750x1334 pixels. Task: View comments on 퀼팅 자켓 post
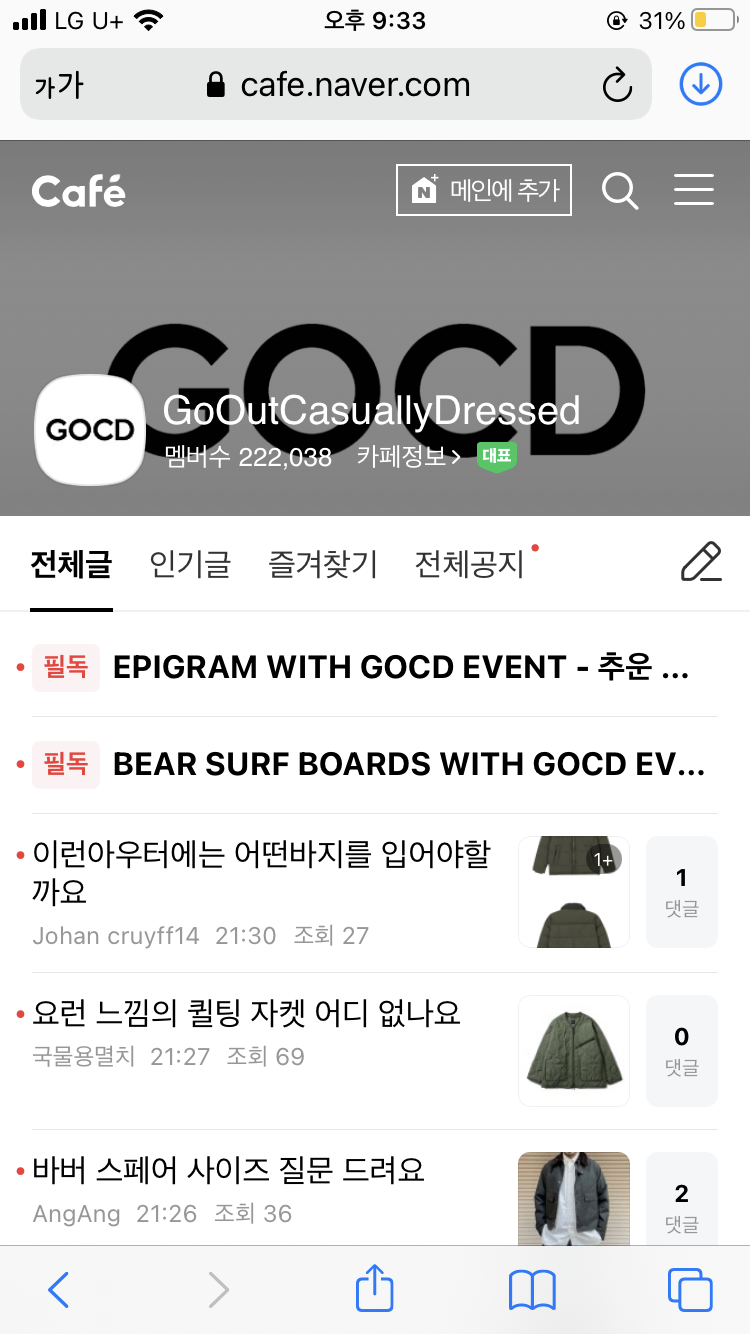682,1050
